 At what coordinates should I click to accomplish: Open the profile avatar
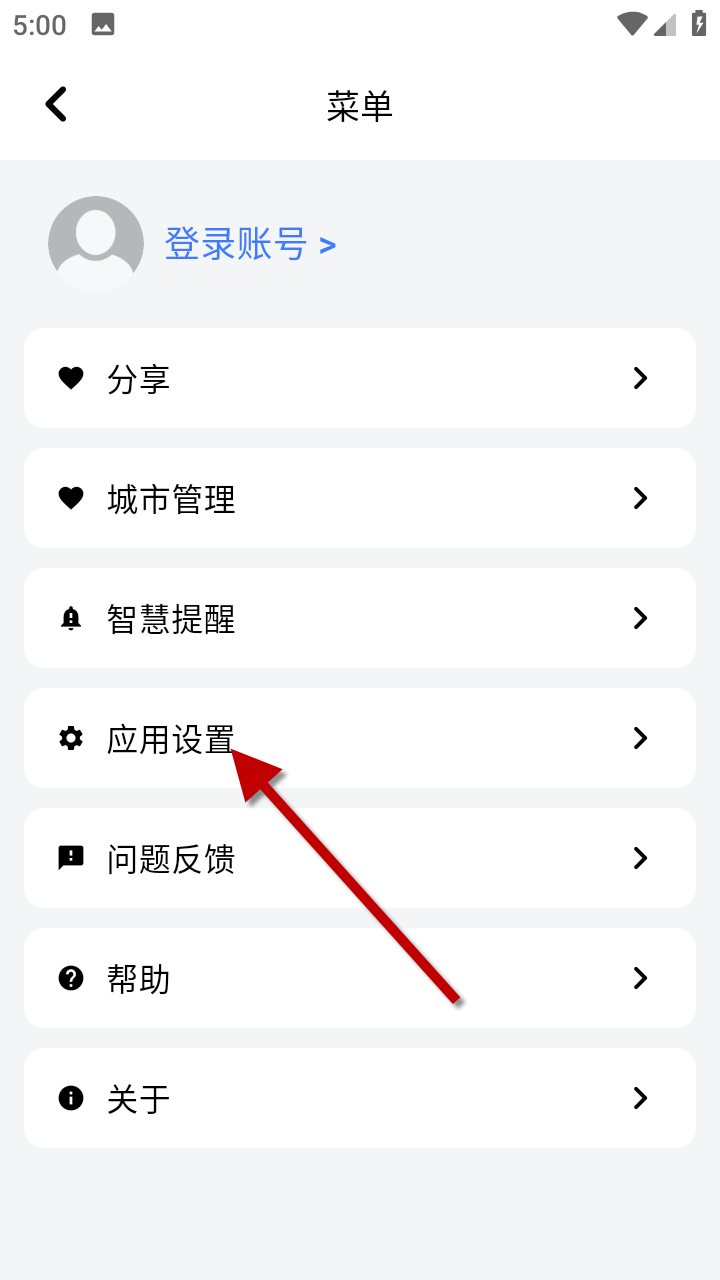96,244
